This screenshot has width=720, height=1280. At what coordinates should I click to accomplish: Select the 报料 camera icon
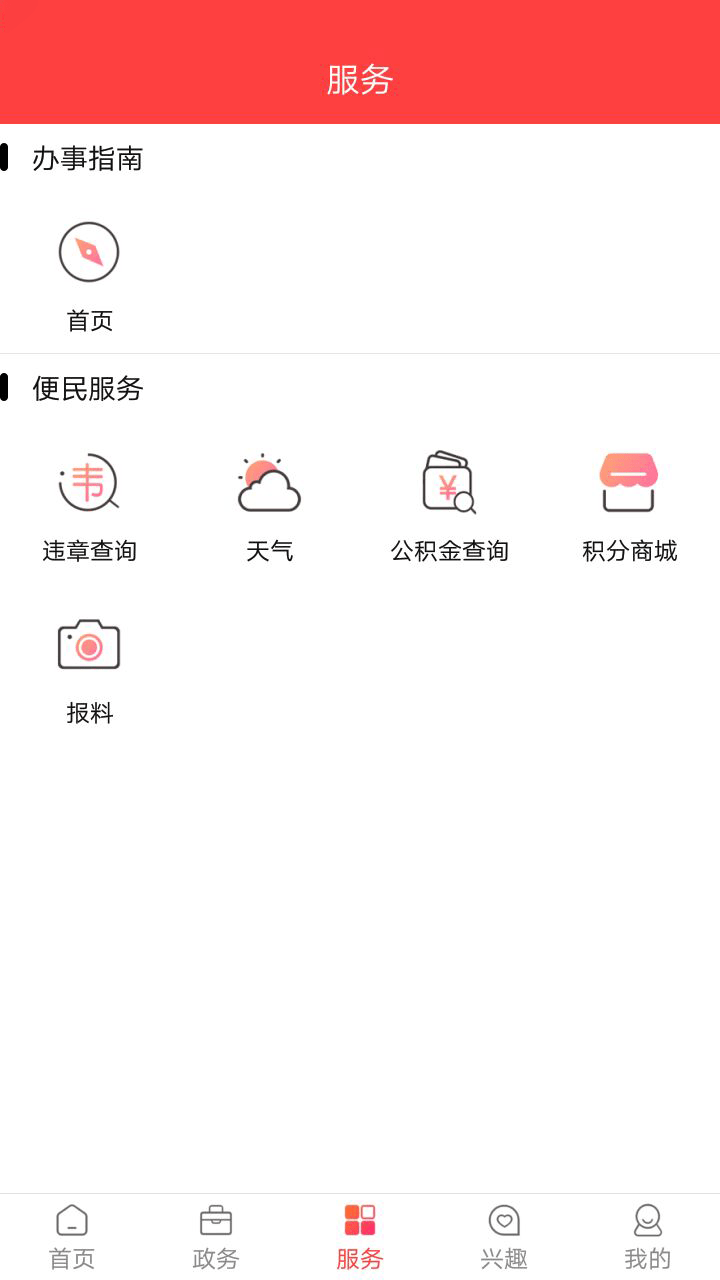pyautogui.click(x=88, y=644)
